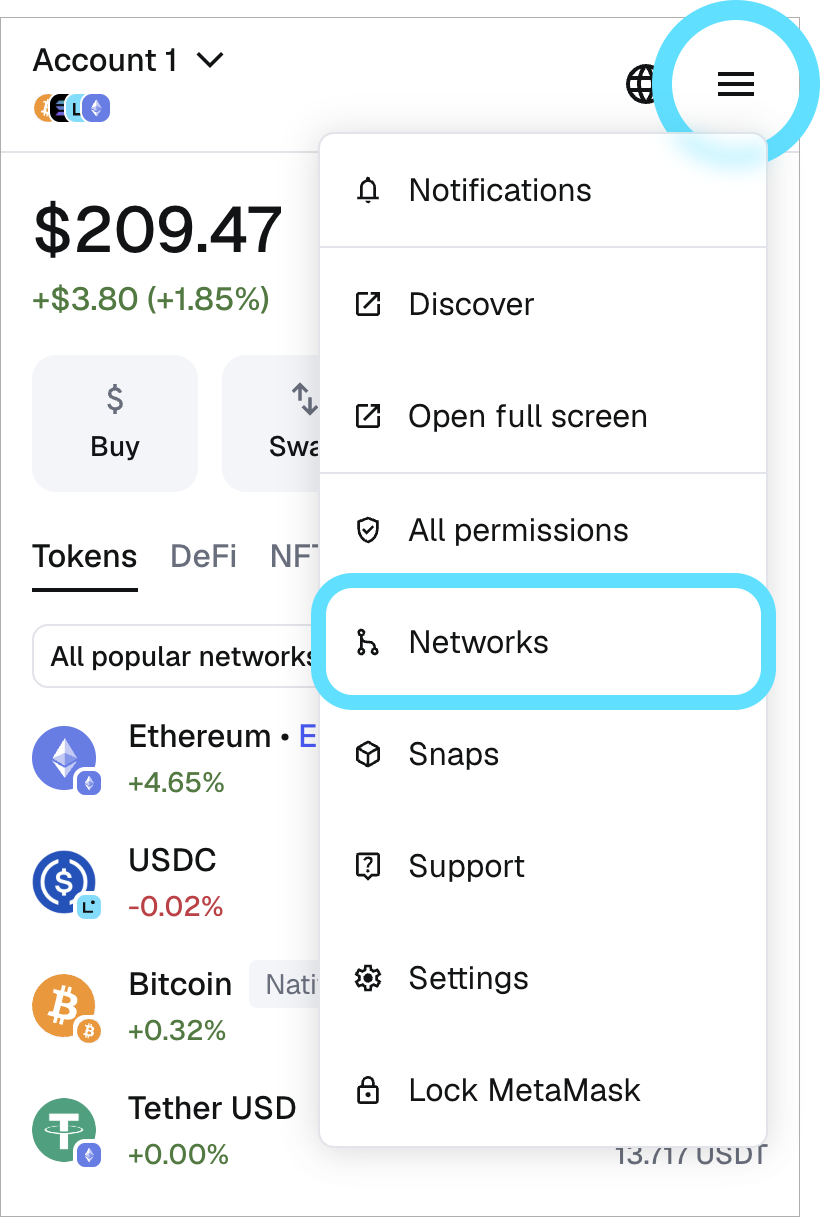Click the Discover external-link icon

(x=368, y=304)
